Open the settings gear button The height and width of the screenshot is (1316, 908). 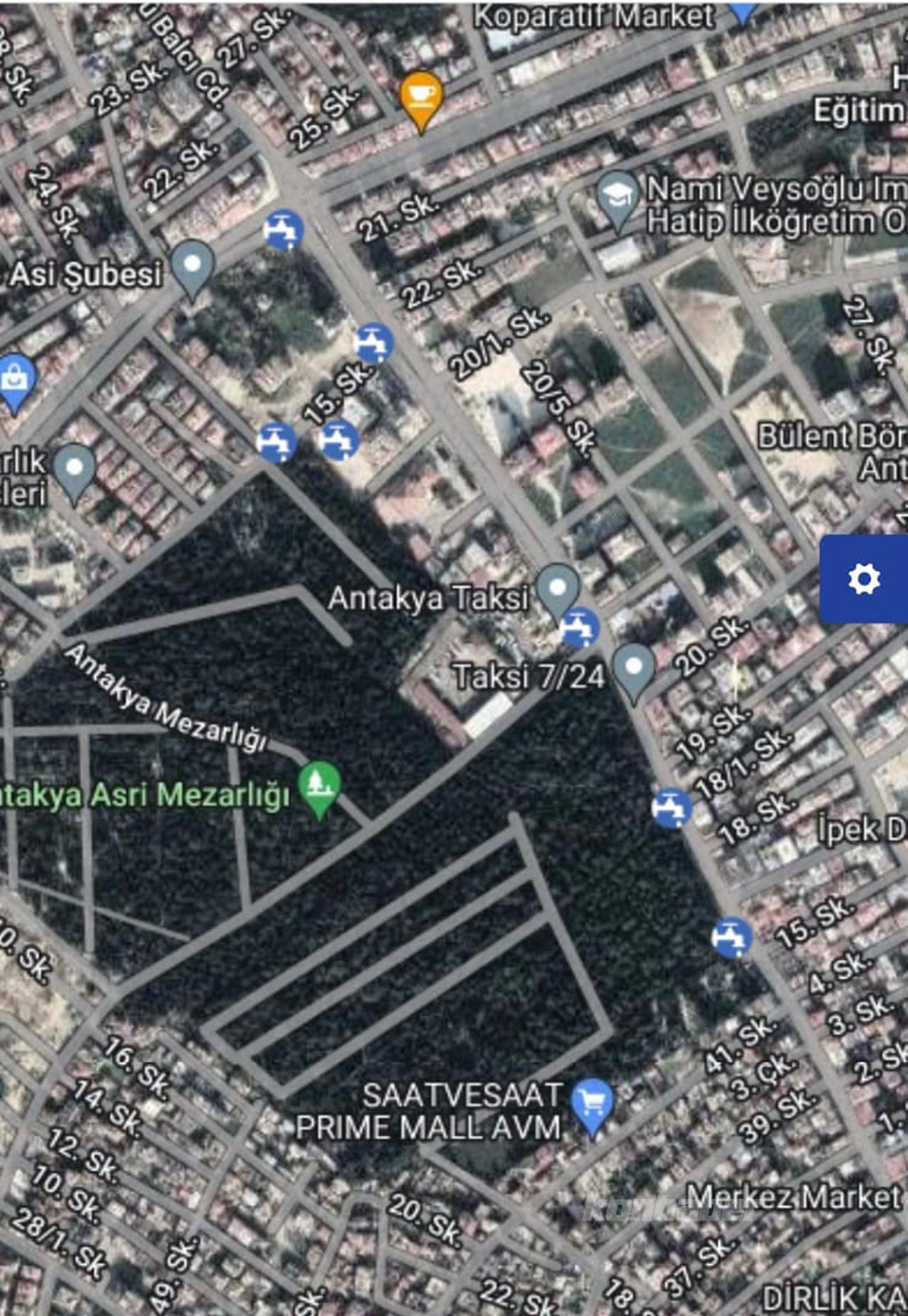coord(863,579)
